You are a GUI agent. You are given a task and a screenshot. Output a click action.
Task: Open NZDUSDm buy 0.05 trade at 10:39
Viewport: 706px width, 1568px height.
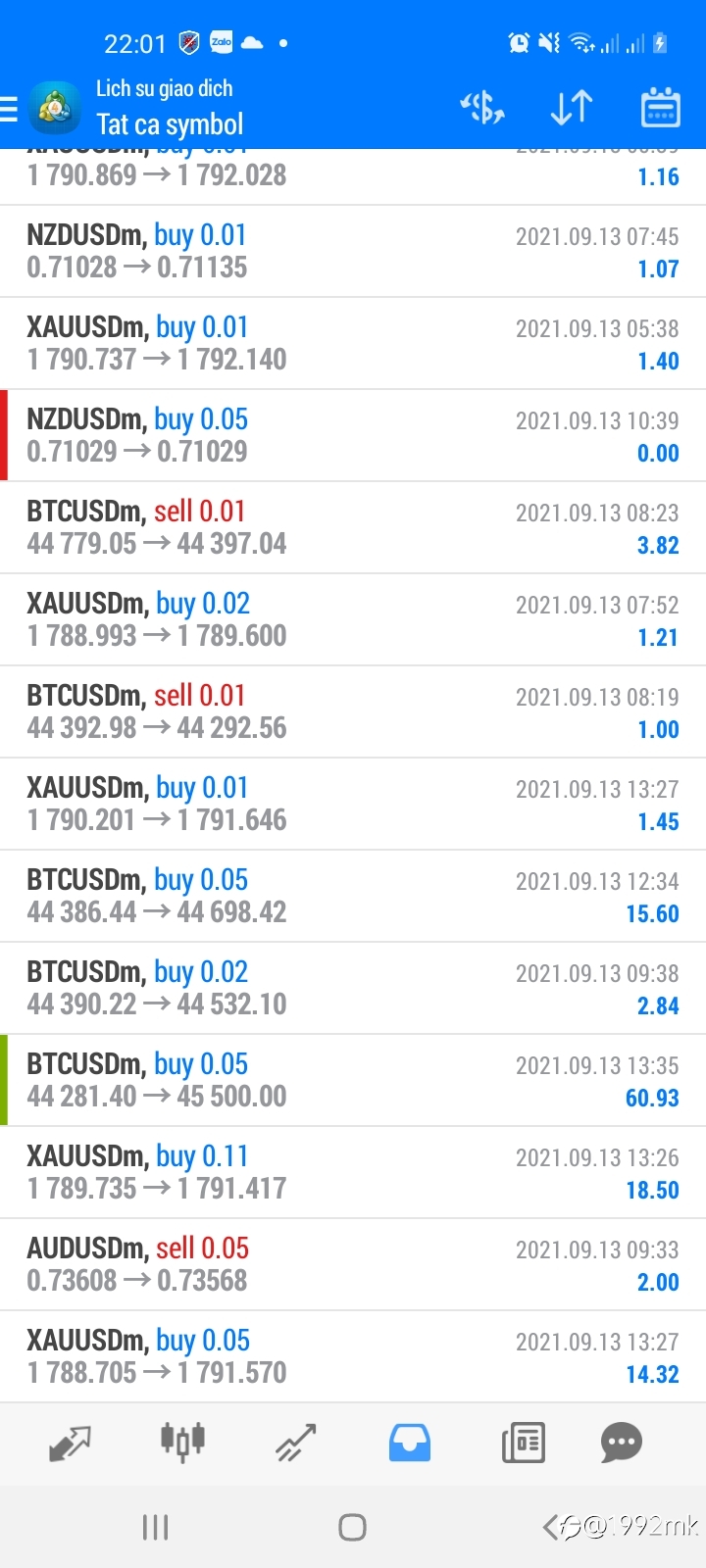(x=353, y=435)
